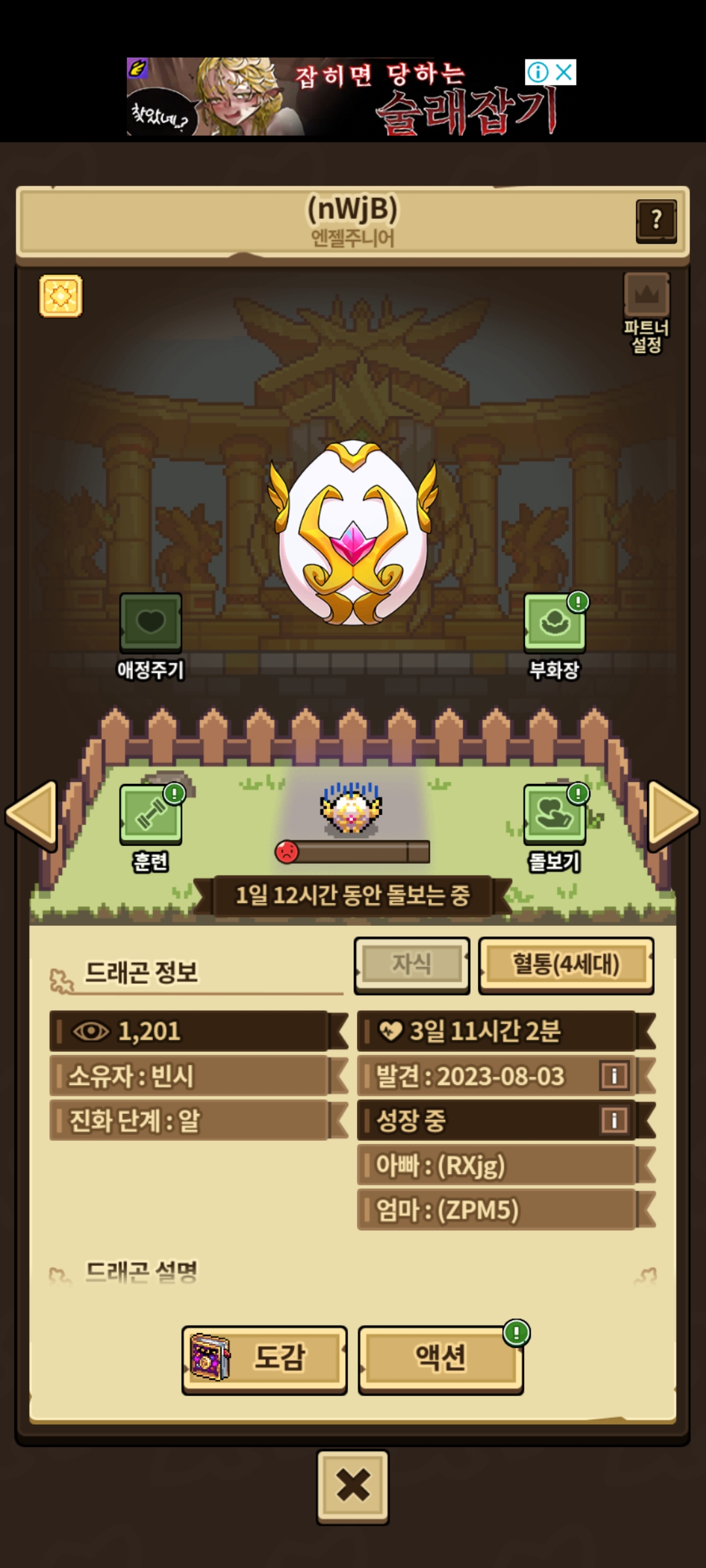Screen dimensions: 706x1568
Task: Dismiss the ad banner with X
Action: [x=564, y=72]
